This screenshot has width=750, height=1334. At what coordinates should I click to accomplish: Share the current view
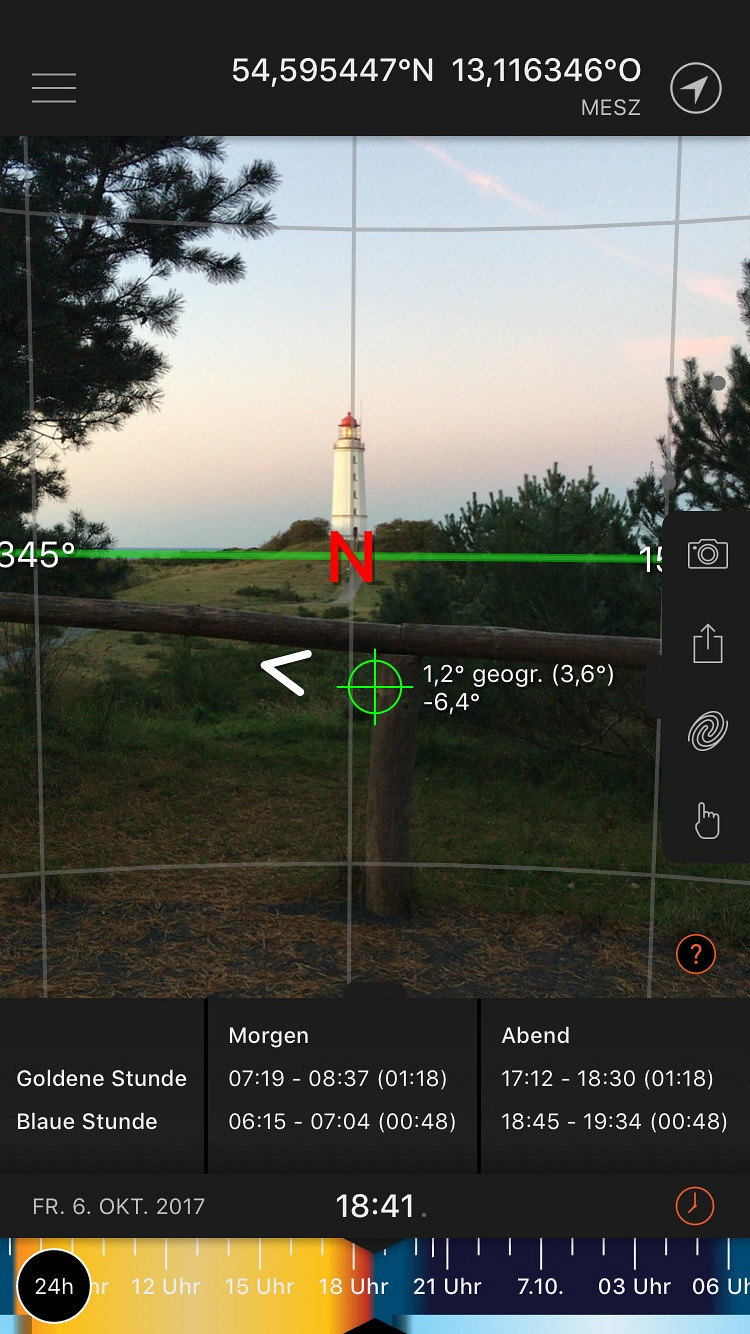707,642
